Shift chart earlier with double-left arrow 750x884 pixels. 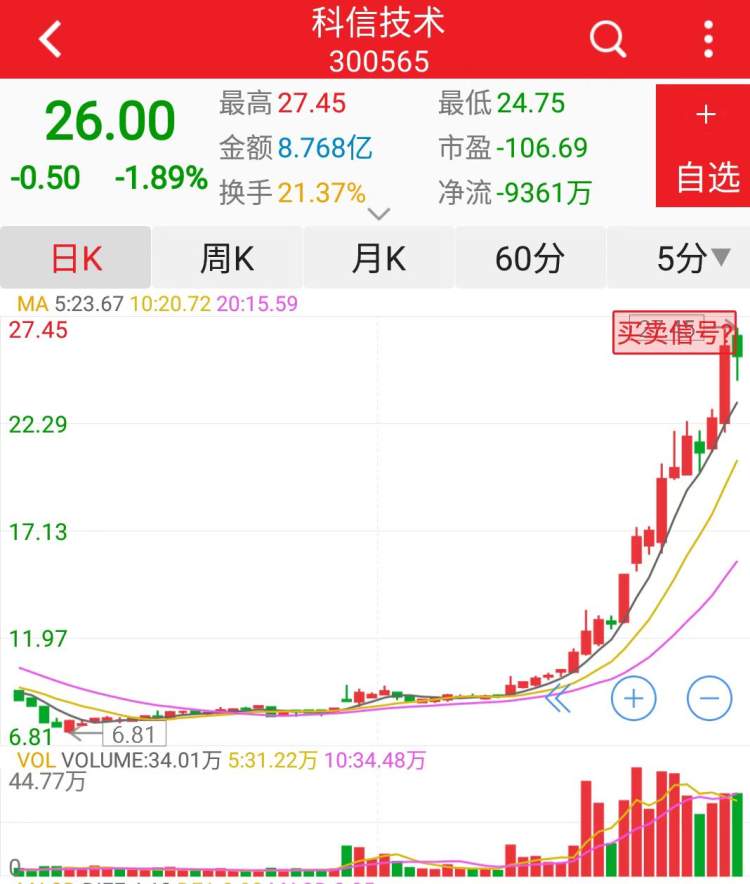coord(557,699)
